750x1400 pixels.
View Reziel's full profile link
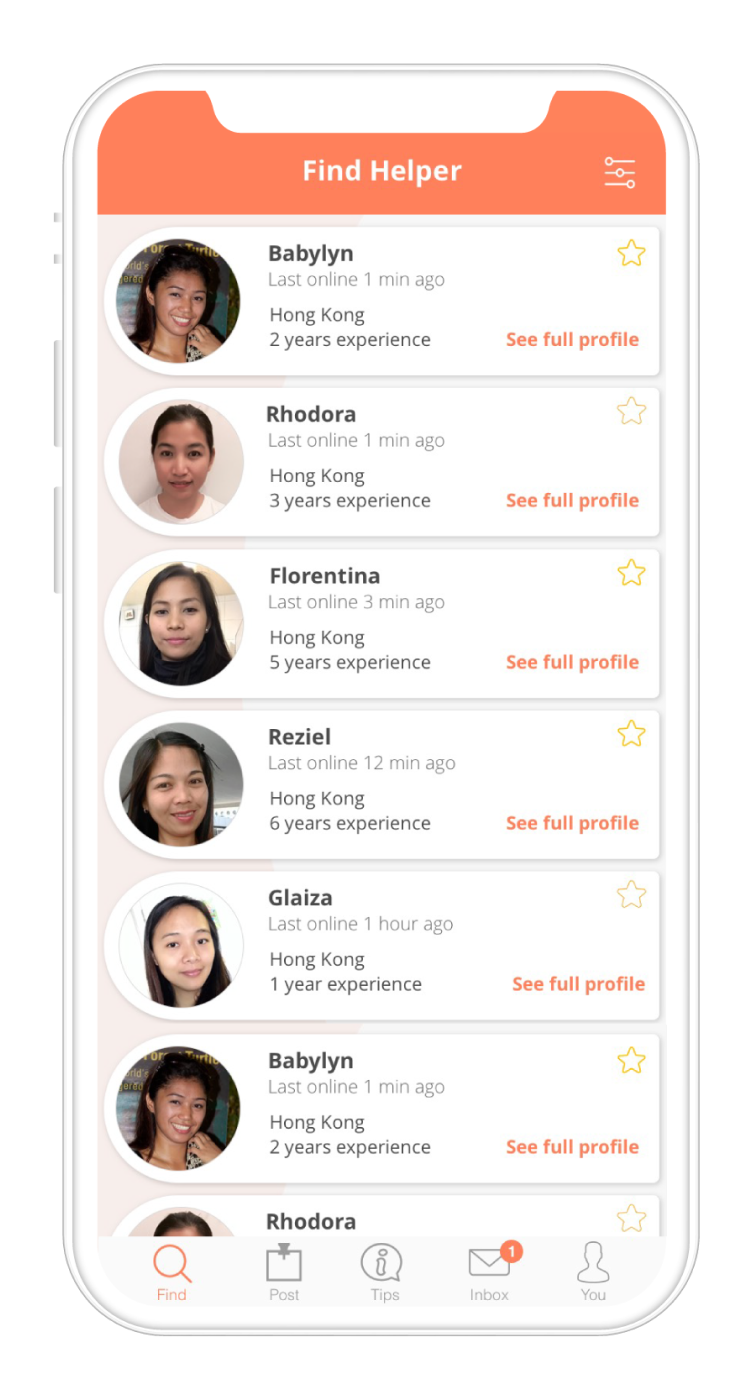tap(572, 823)
